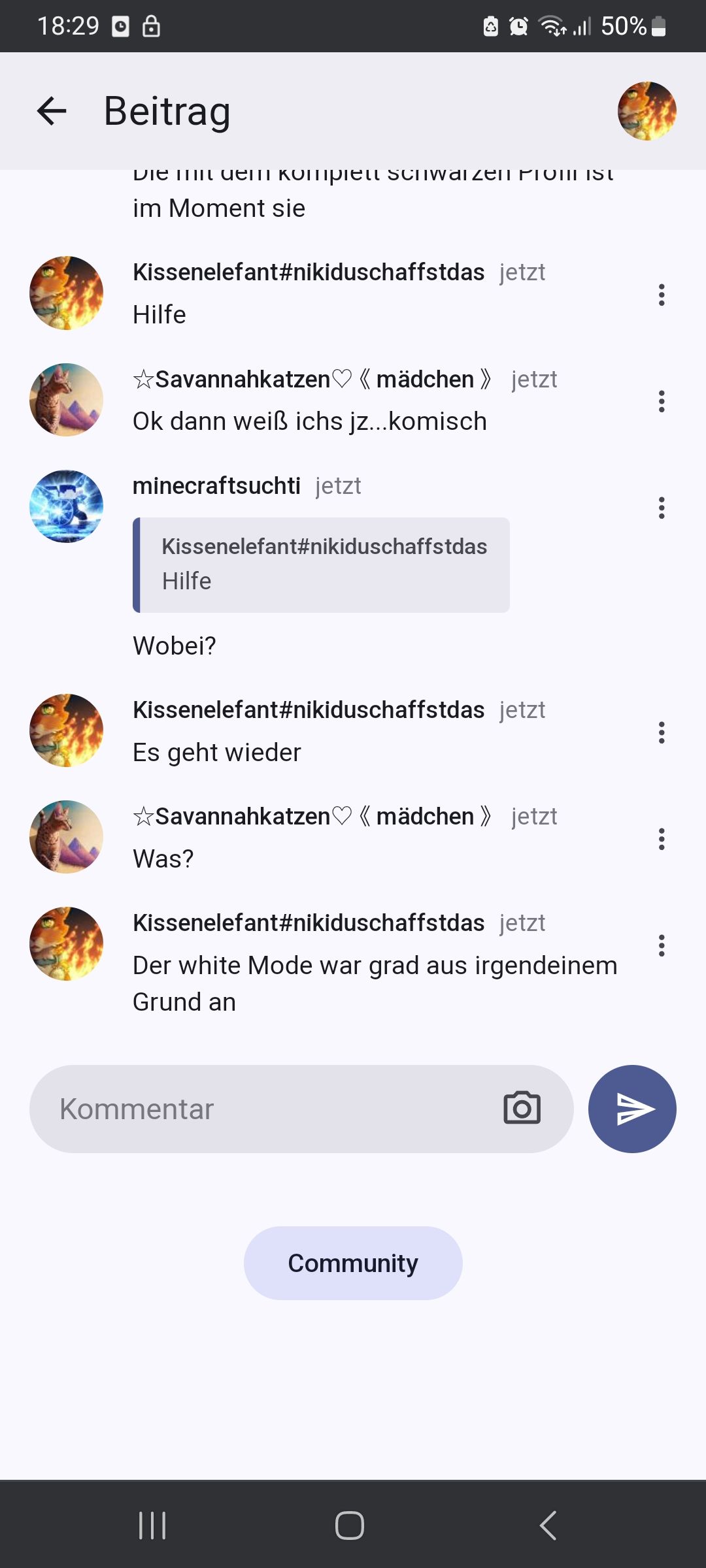
Task: Go back from the Beitrag screen
Action: (52, 111)
